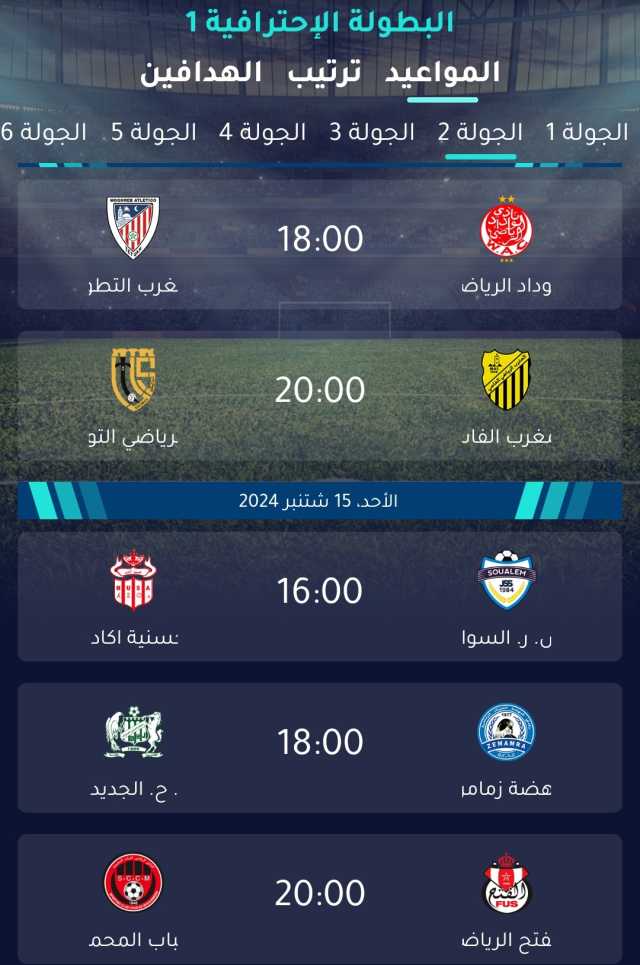Switch to the الهدافين top scorers tab

(x=201, y=73)
